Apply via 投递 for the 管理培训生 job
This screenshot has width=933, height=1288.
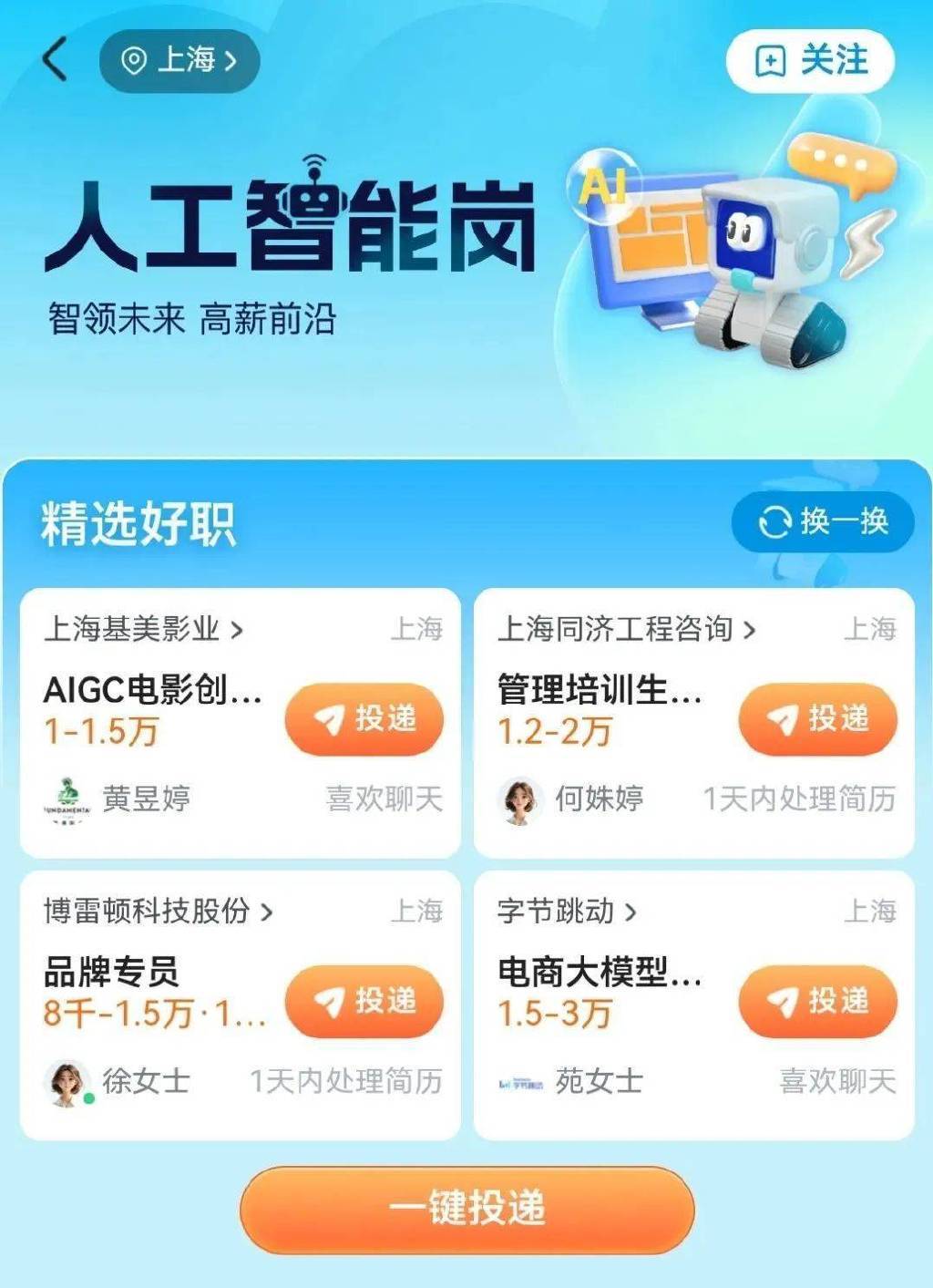tap(817, 719)
